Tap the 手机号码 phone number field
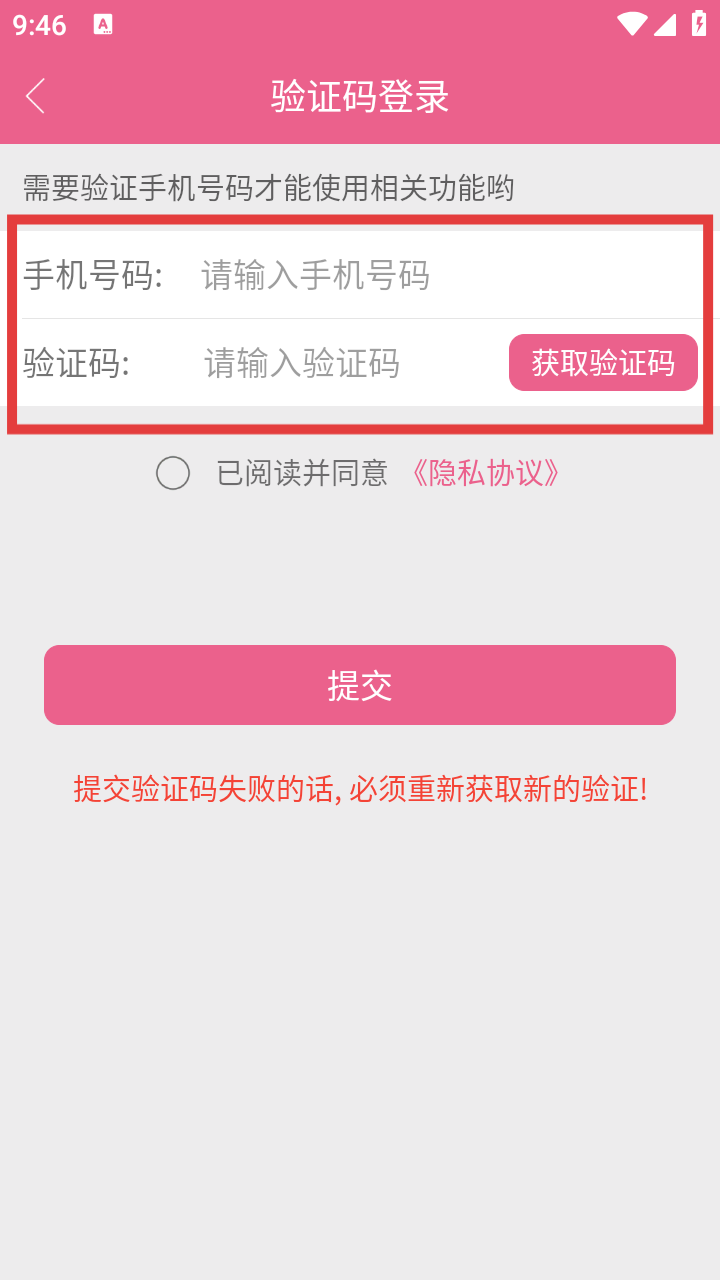Viewport: 720px width, 1280px height. (x=400, y=275)
